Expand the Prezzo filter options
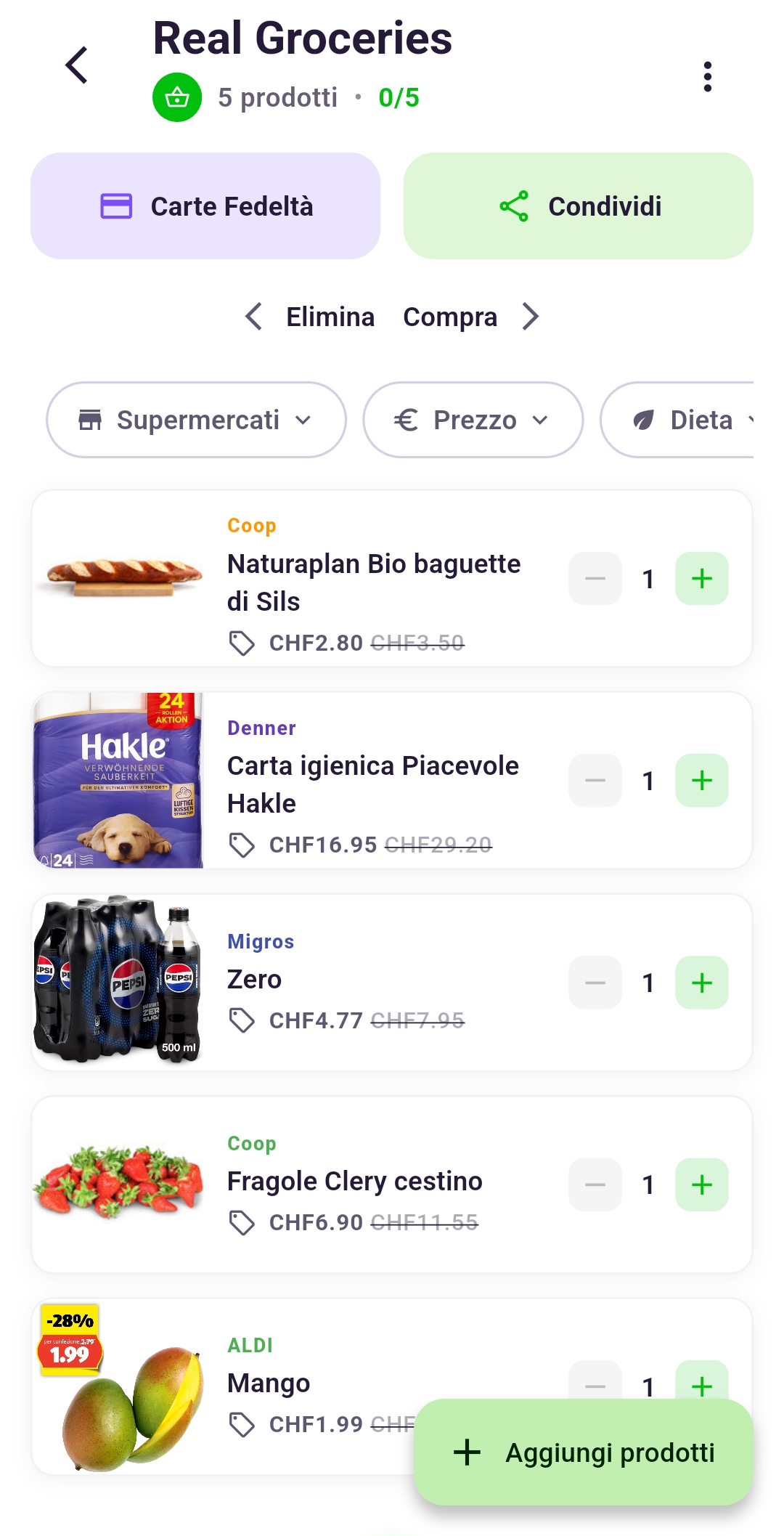 tap(473, 420)
